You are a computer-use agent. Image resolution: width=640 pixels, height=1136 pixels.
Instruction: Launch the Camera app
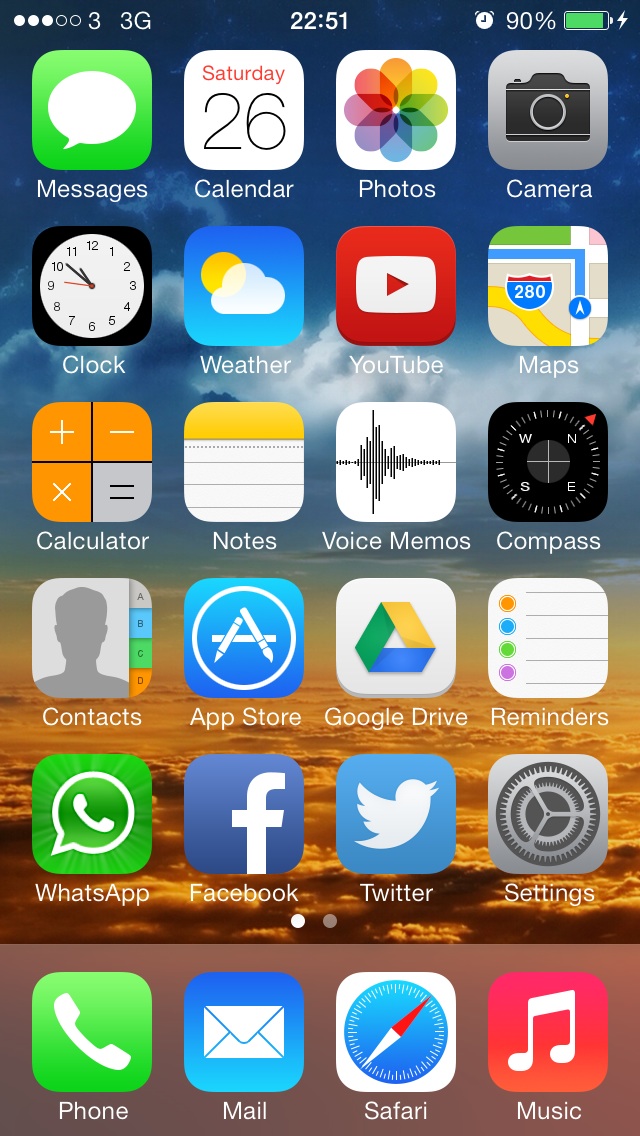click(548, 110)
